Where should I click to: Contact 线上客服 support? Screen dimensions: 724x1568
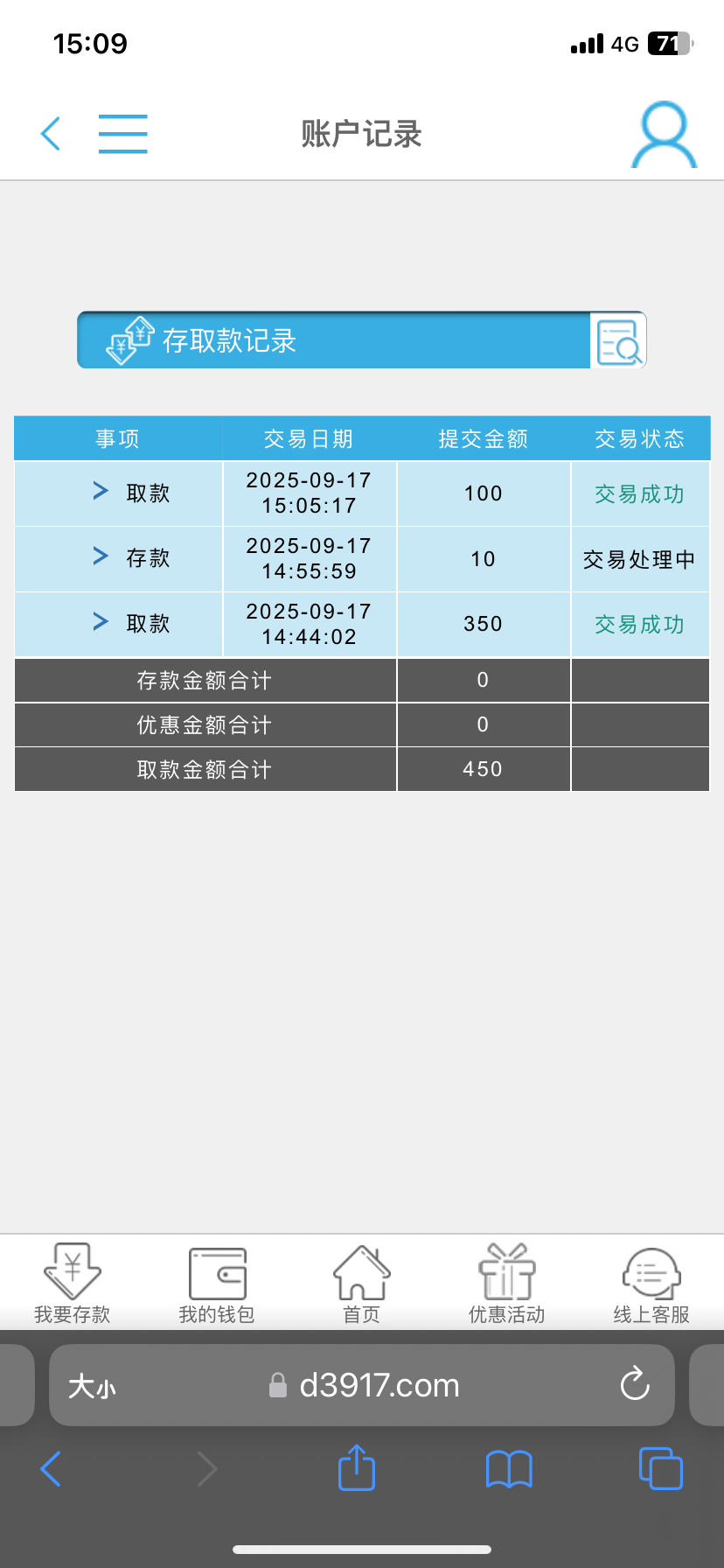pyautogui.click(x=651, y=1283)
